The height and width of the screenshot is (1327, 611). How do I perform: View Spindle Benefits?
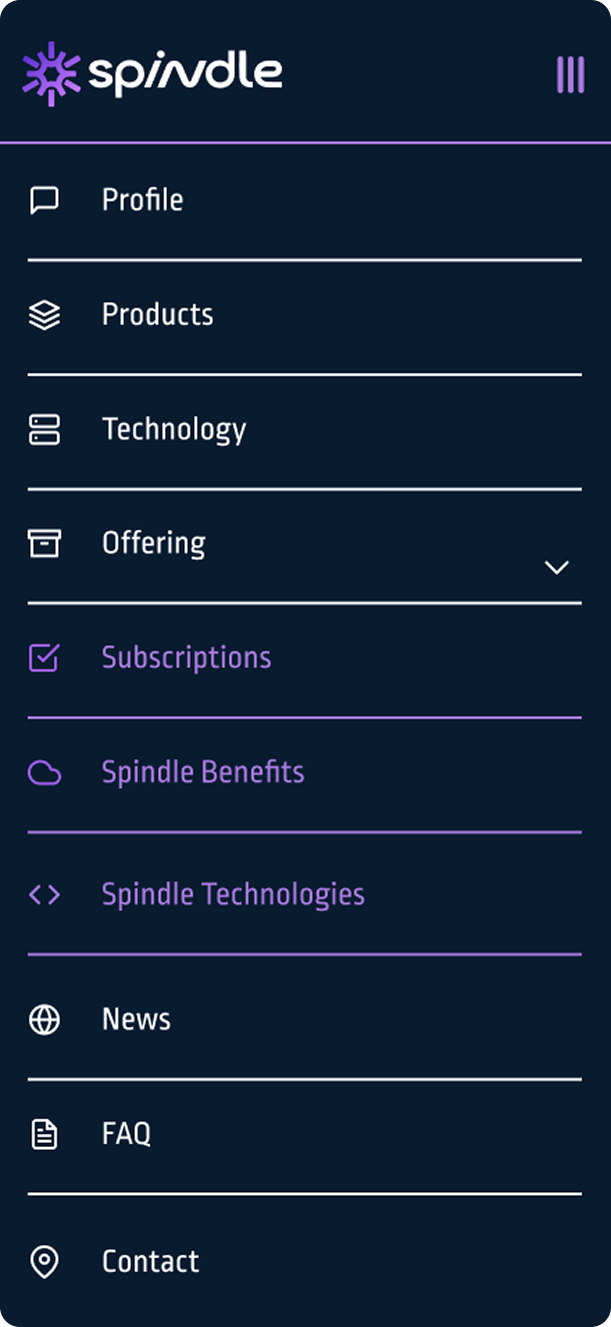click(x=202, y=773)
